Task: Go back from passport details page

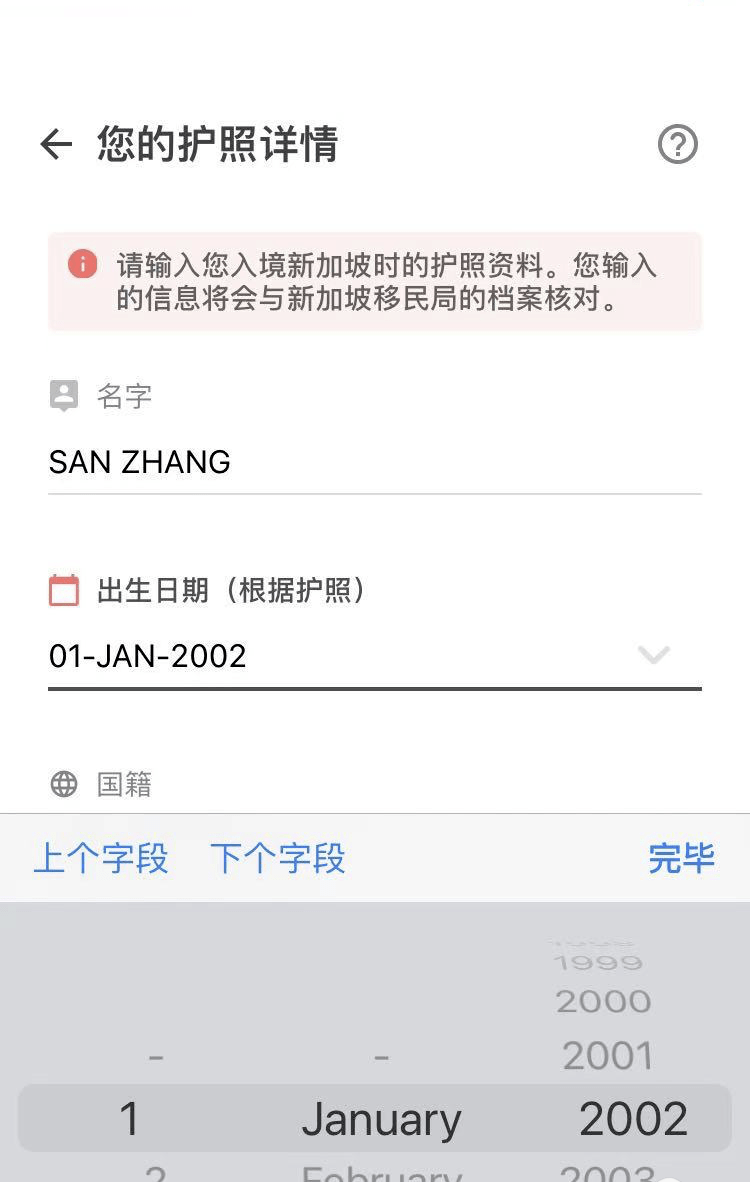Action: (56, 145)
